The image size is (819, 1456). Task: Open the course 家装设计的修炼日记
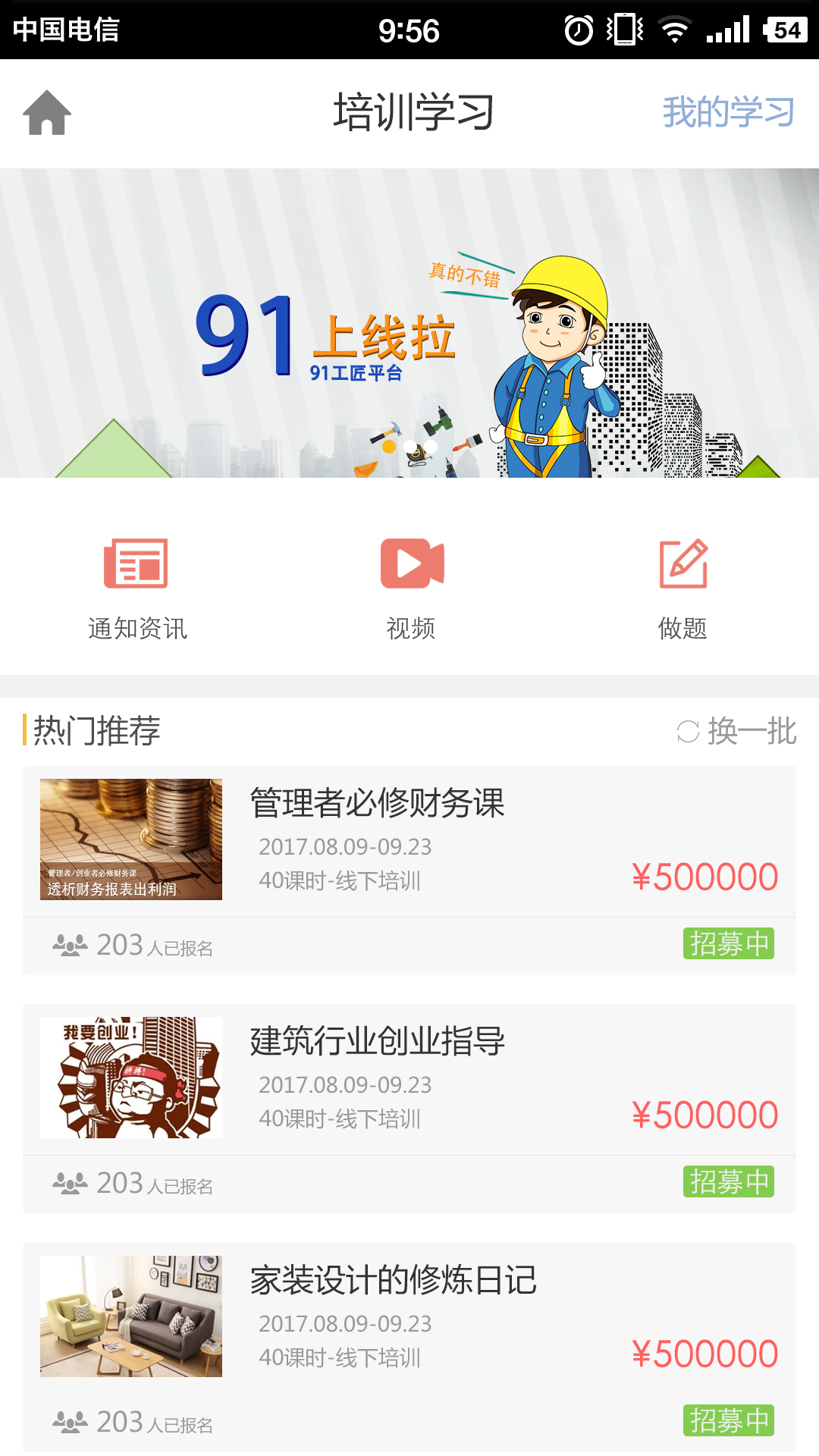point(409,1348)
